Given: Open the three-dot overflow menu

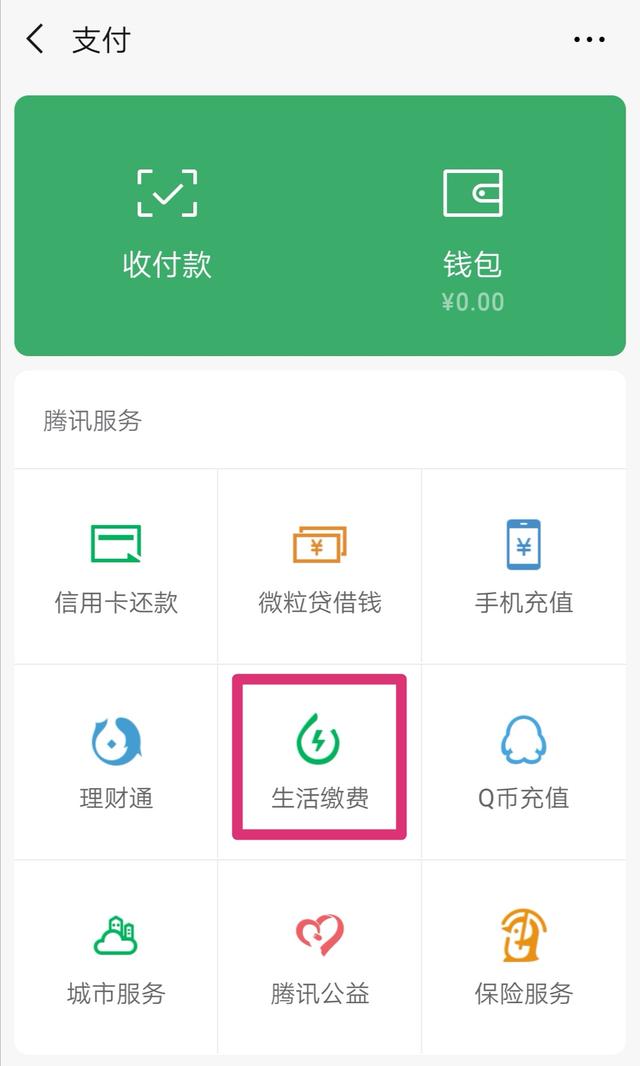Looking at the screenshot, I should pyautogui.click(x=589, y=40).
